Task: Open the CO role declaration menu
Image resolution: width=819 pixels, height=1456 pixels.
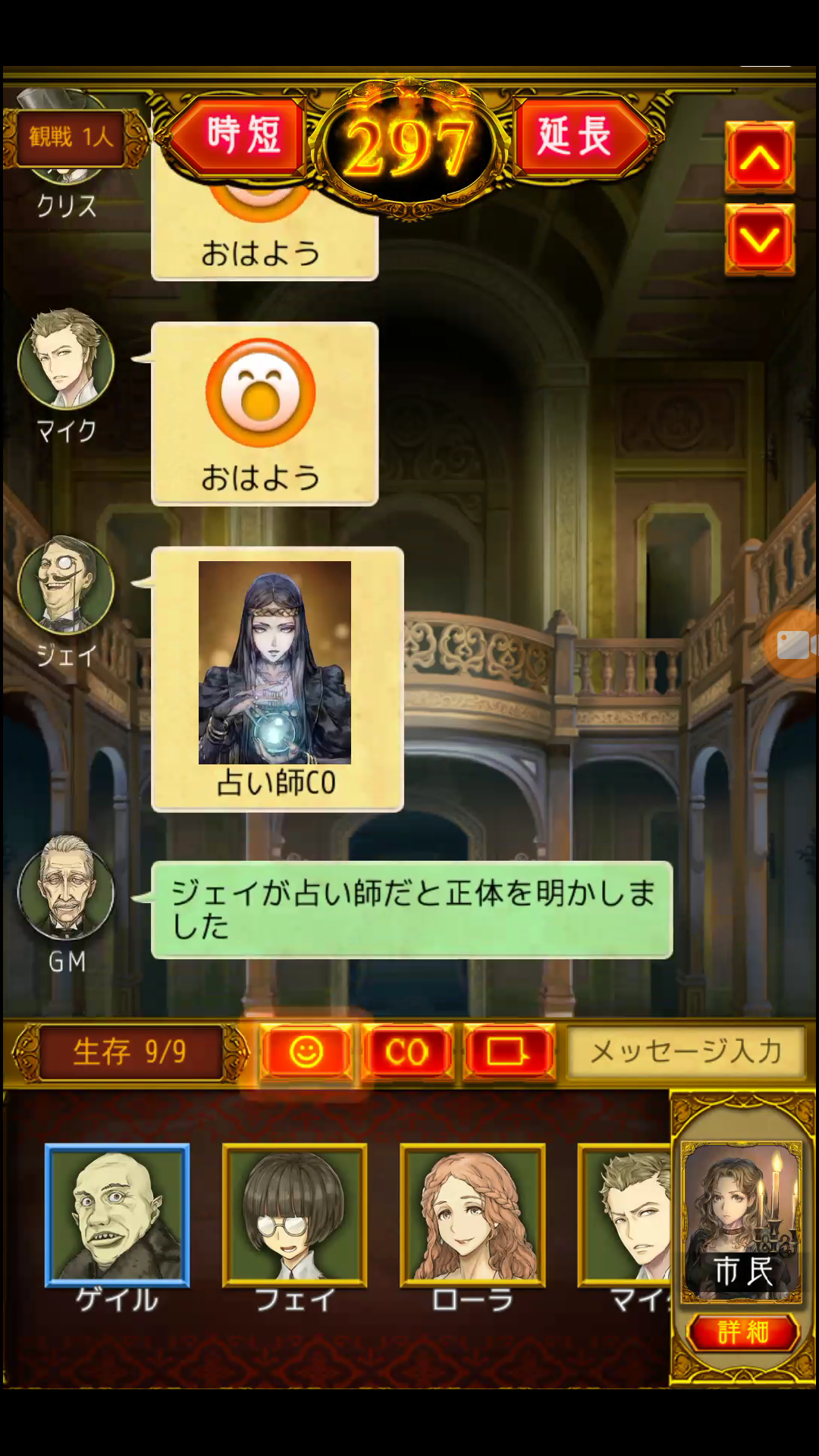Action: (407, 1052)
